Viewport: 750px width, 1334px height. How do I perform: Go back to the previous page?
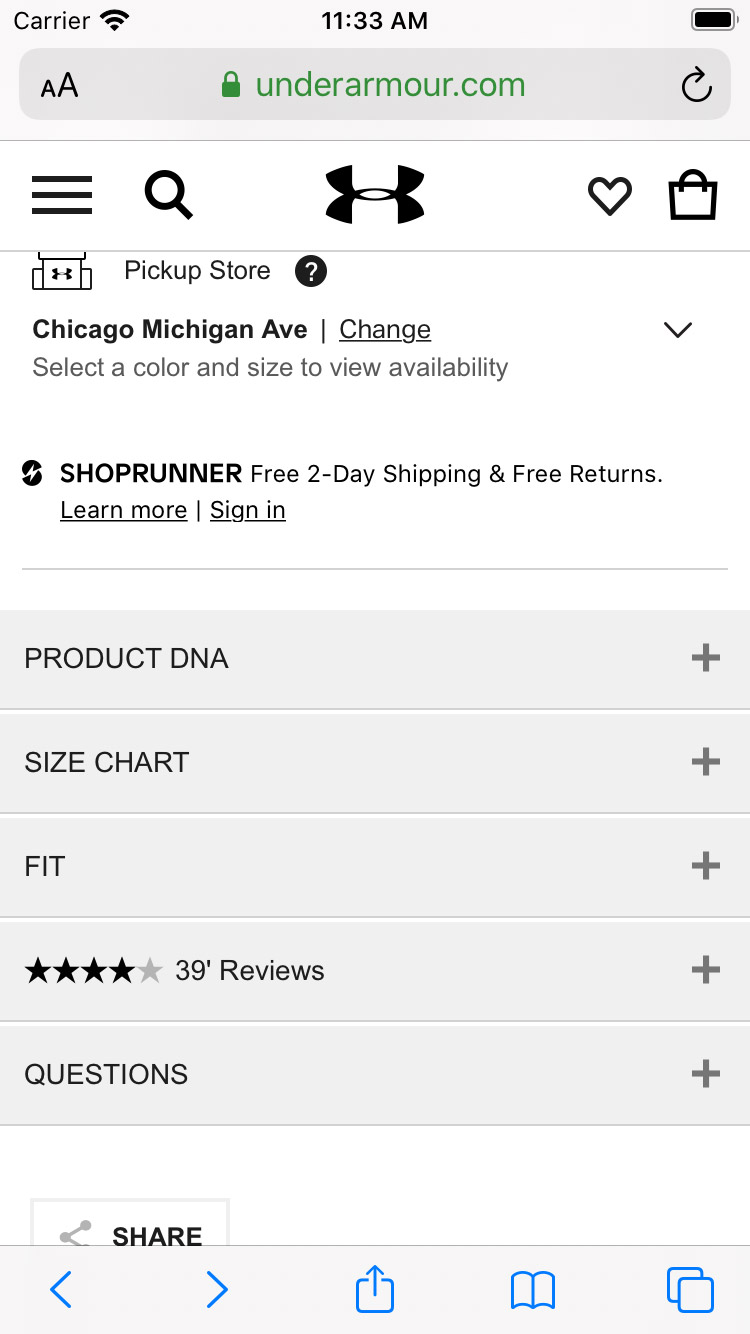pyautogui.click(x=61, y=1290)
